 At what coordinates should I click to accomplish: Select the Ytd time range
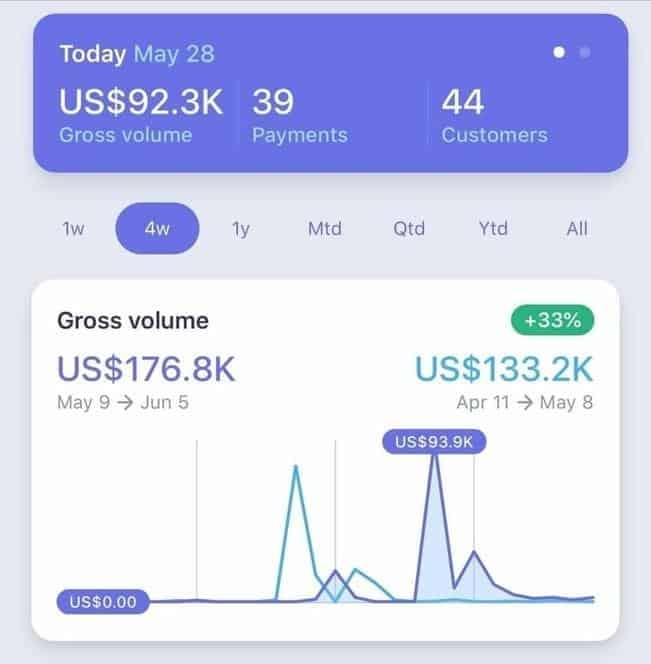(493, 229)
